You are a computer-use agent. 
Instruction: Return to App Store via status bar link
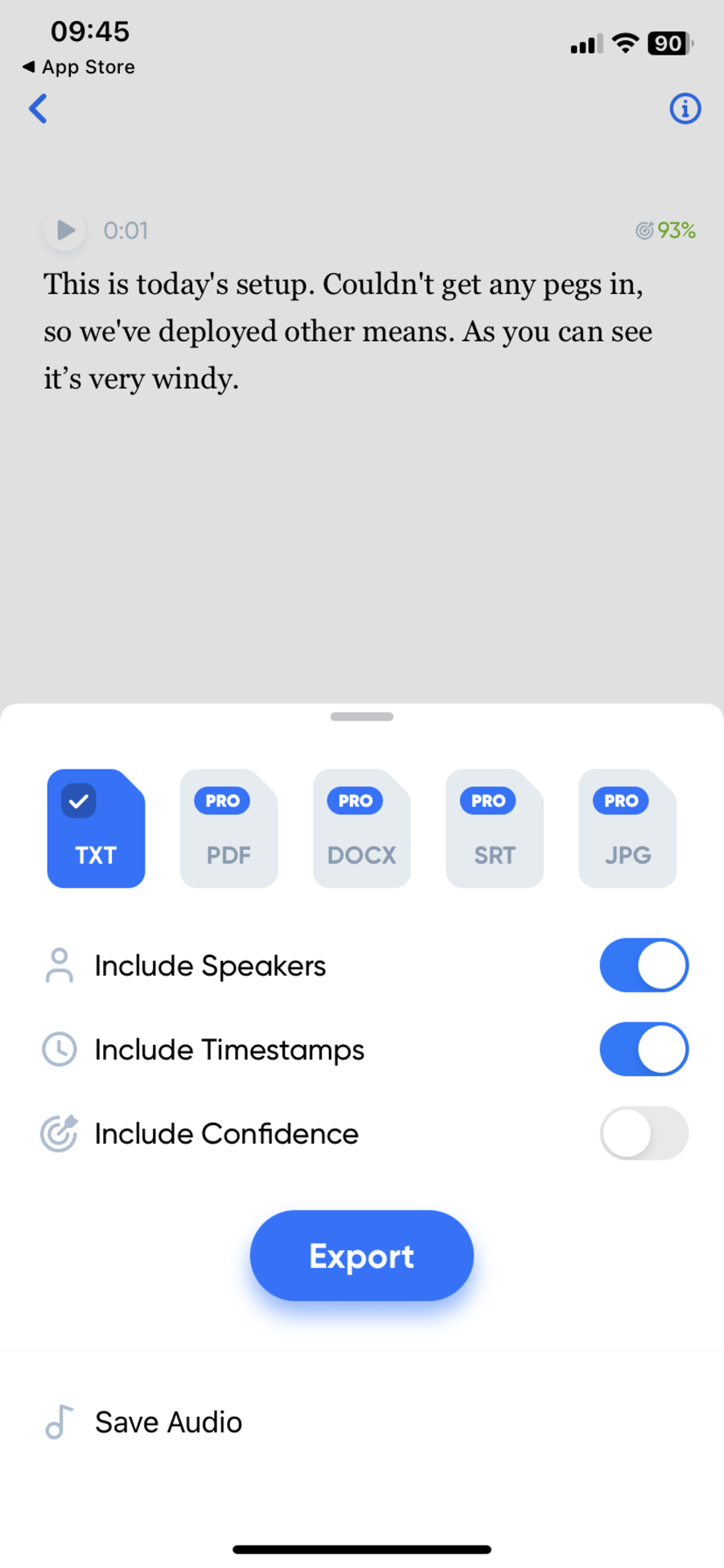79,67
